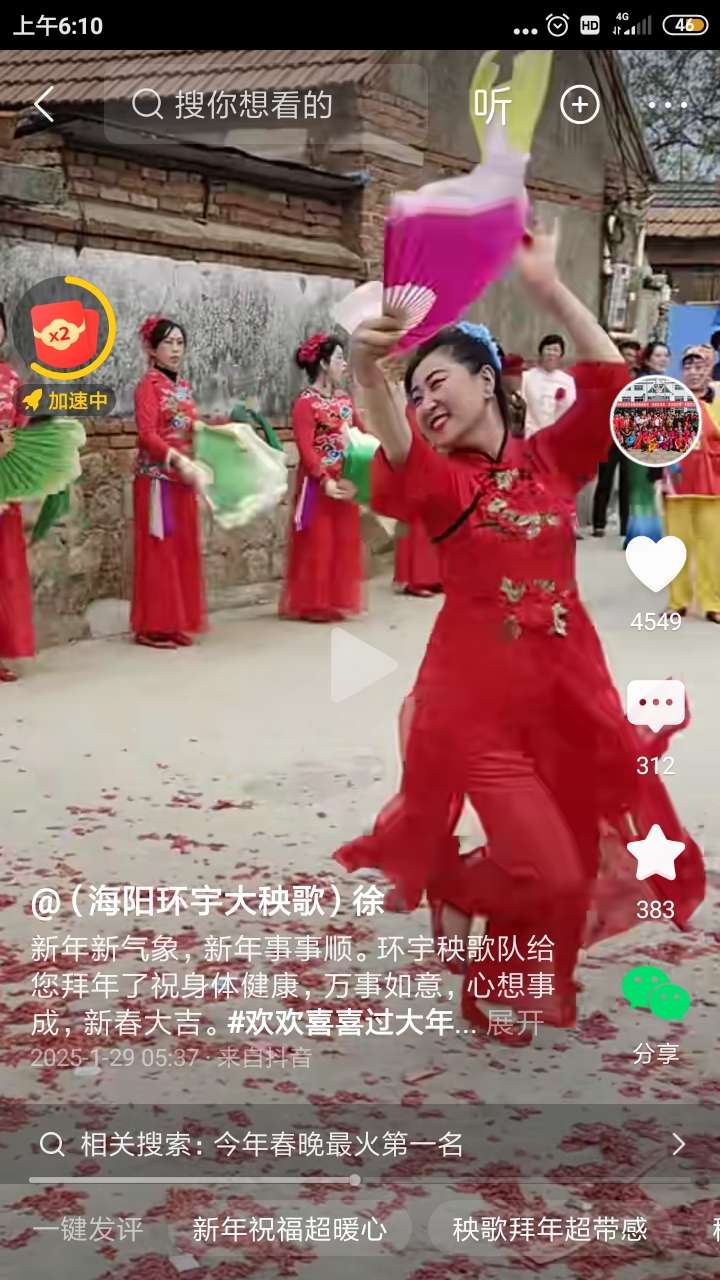Tap the plus circle icon at top
The height and width of the screenshot is (1280, 720).
point(580,105)
